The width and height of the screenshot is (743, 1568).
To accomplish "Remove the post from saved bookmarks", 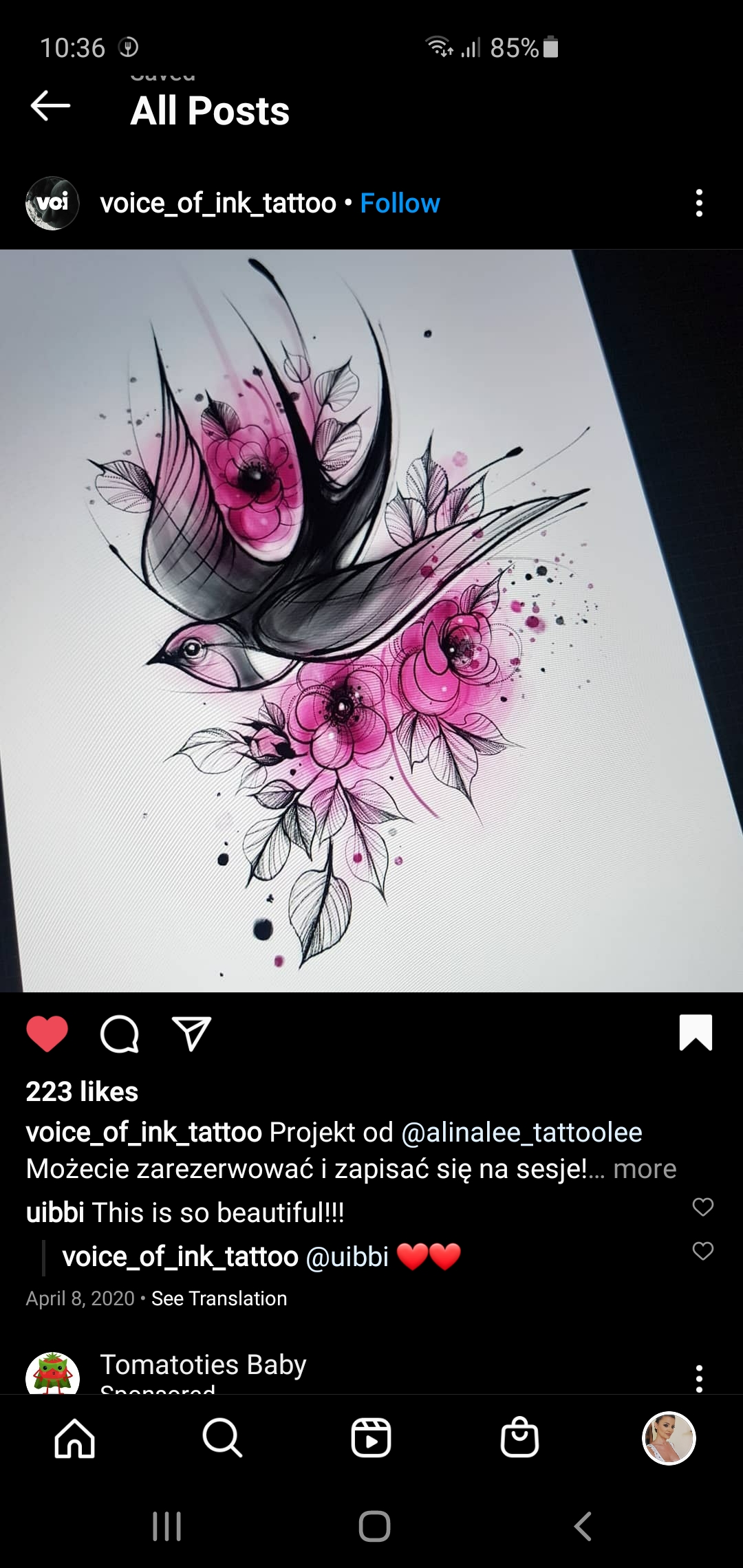I will (696, 1032).
